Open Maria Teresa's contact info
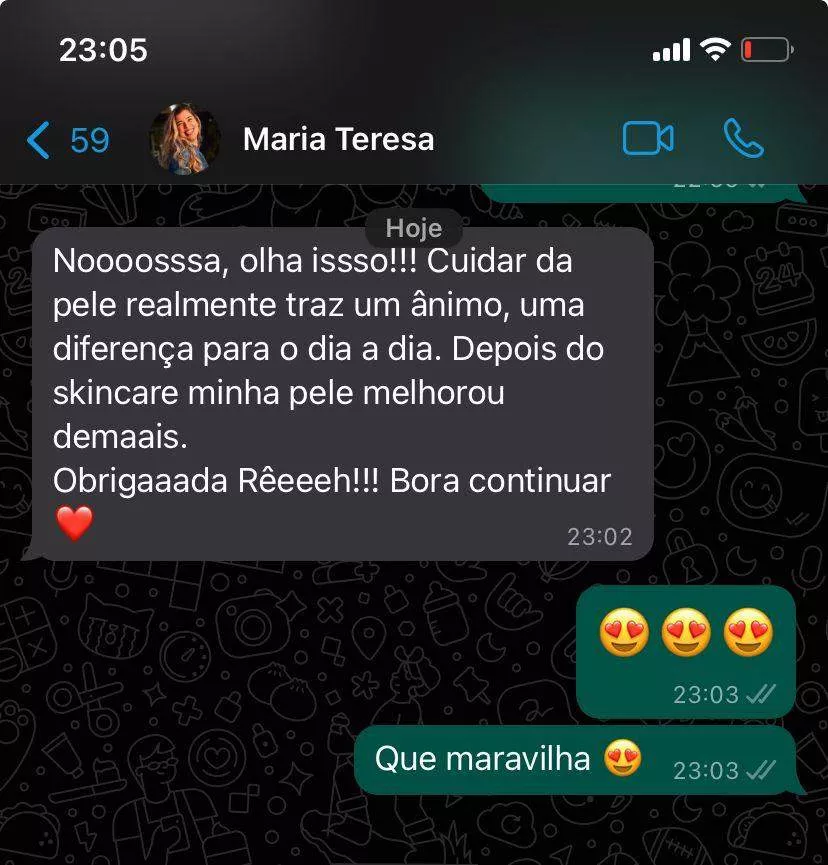Screen dimensions: 828x865 338,139
